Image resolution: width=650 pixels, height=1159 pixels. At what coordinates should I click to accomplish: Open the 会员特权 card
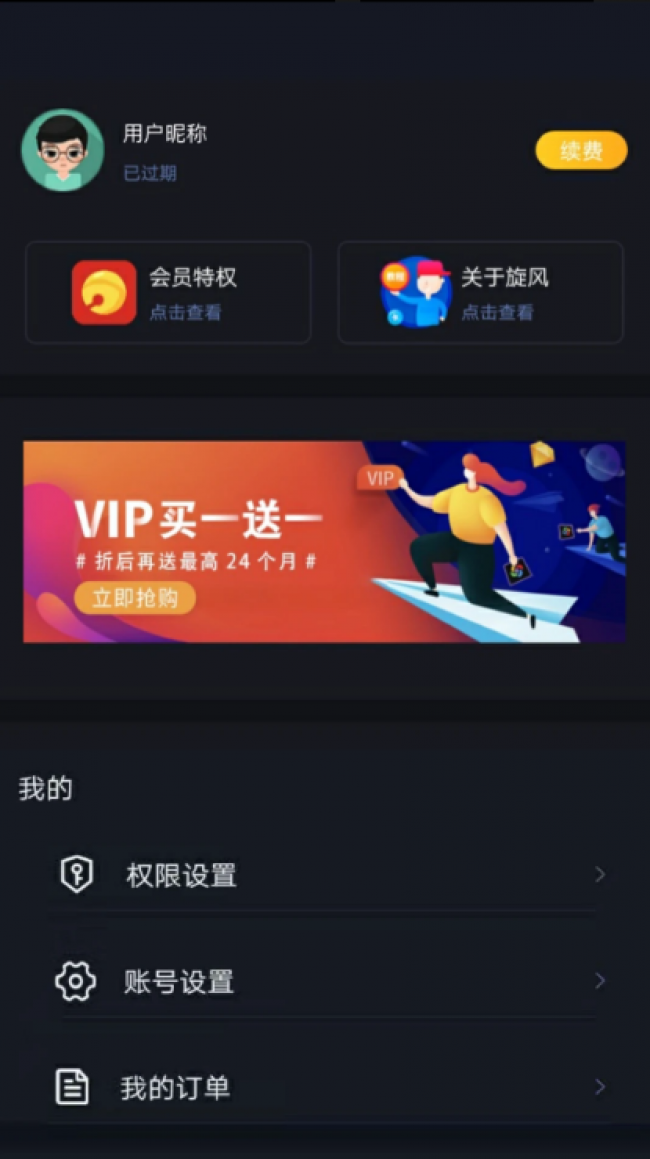168,292
